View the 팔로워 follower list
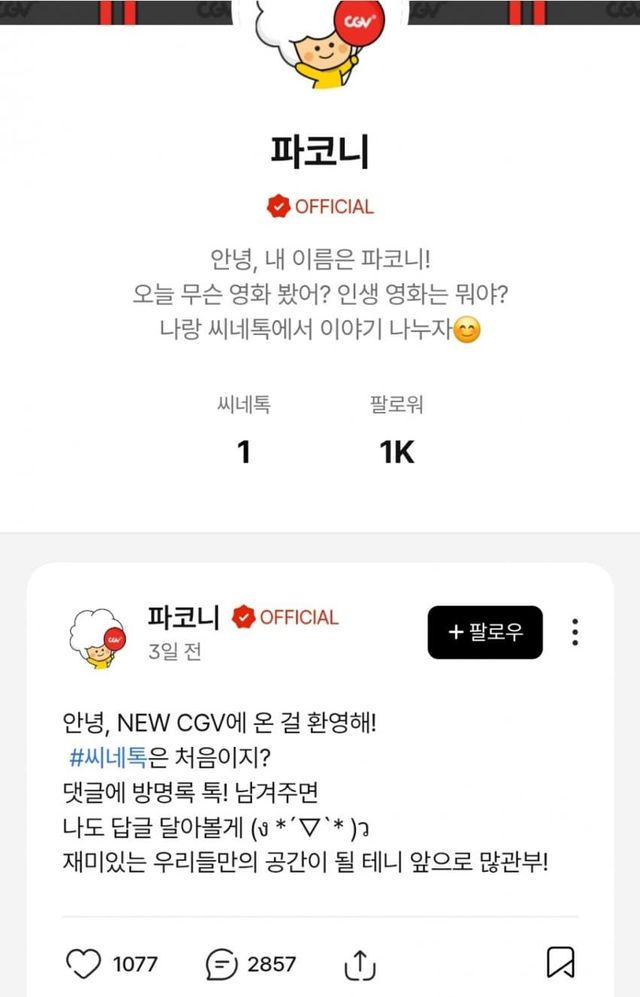The width and height of the screenshot is (640, 997). pyautogui.click(x=396, y=430)
